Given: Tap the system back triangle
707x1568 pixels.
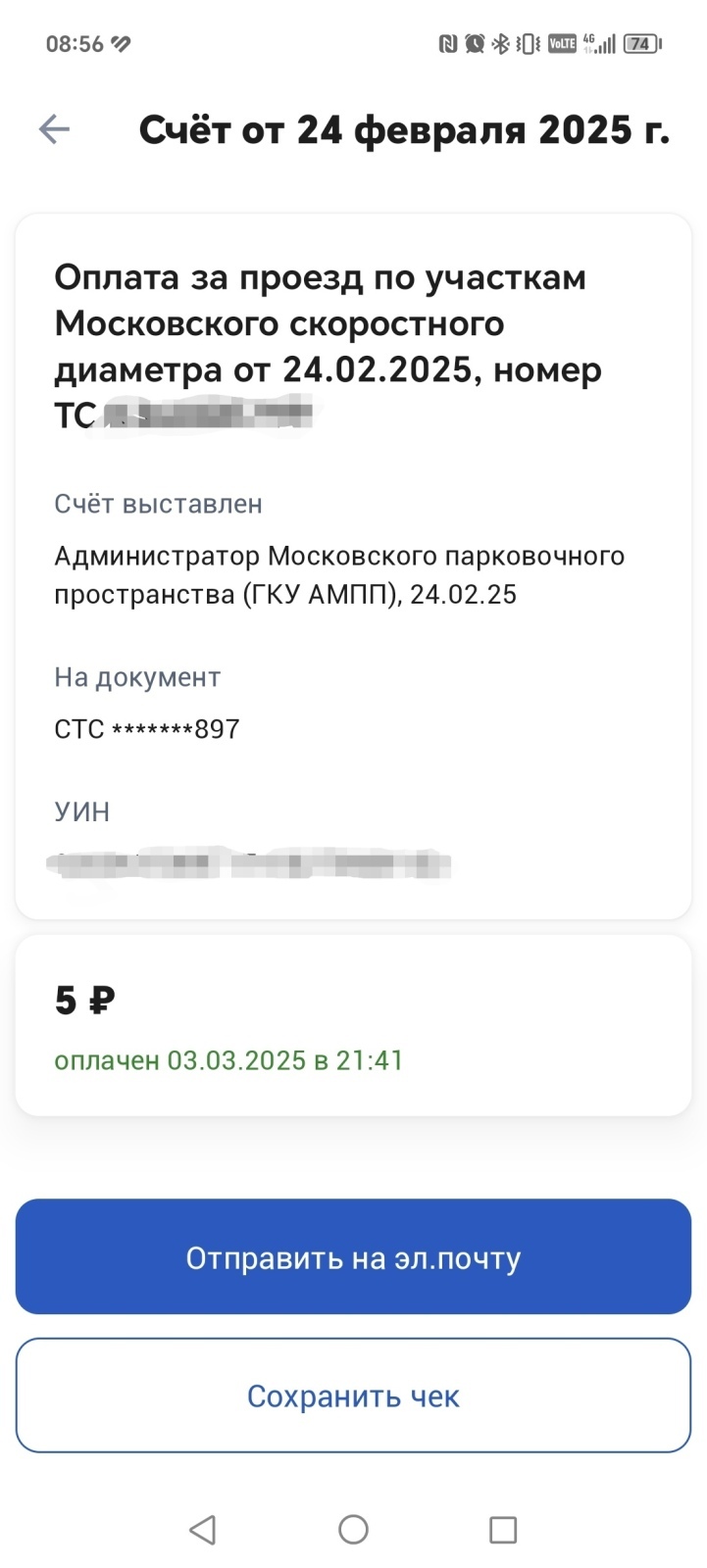Looking at the screenshot, I should (203, 1530).
